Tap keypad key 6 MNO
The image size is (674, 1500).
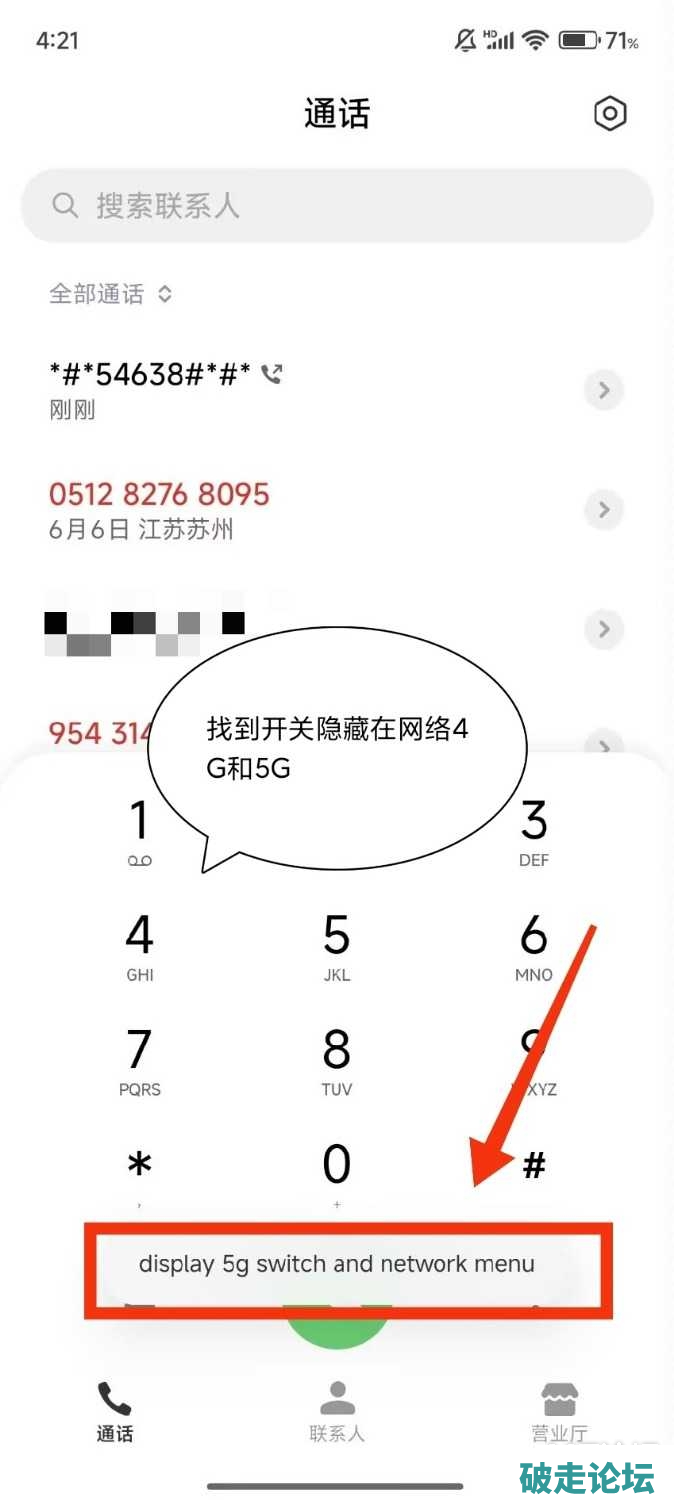pos(534,946)
